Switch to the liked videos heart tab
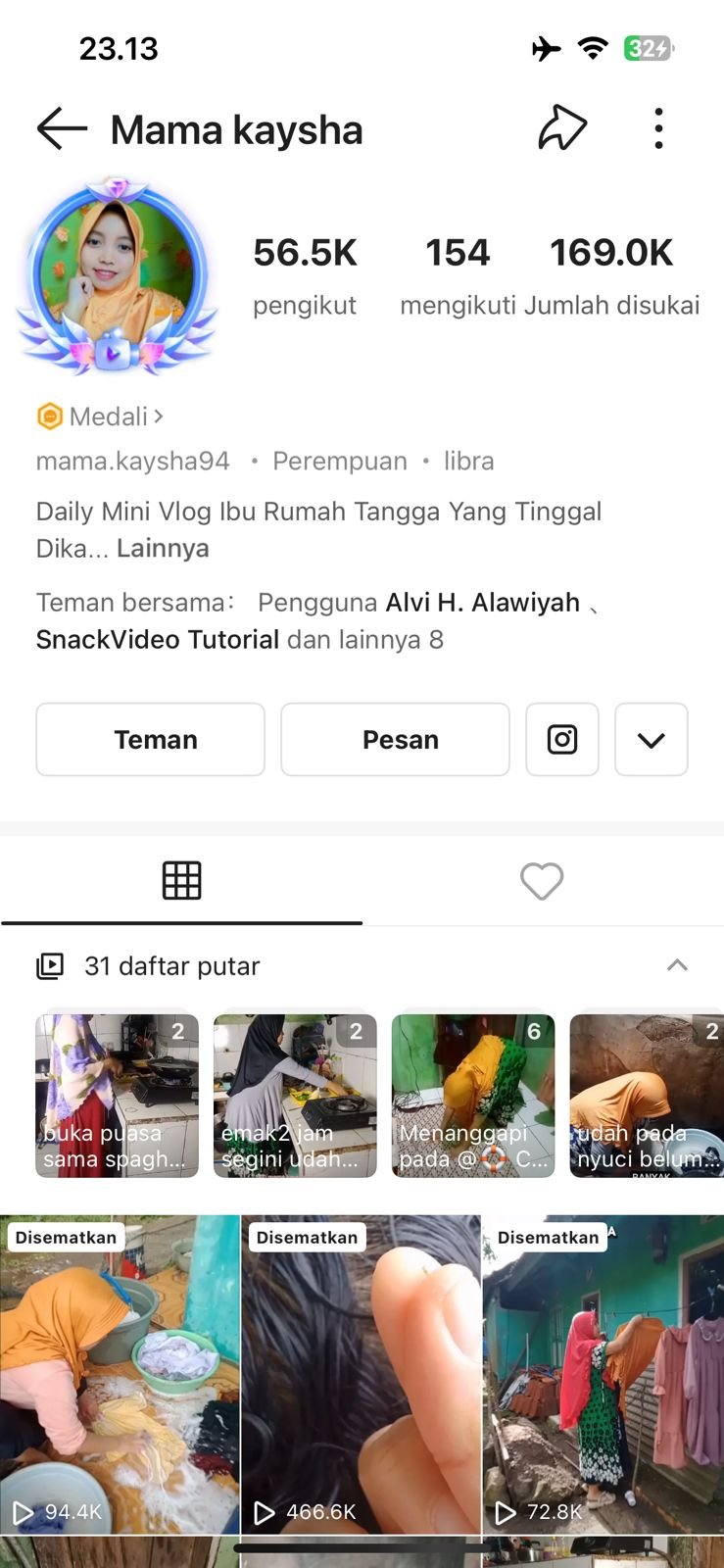This screenshot has height=1568, width=724. click(542, 881)
